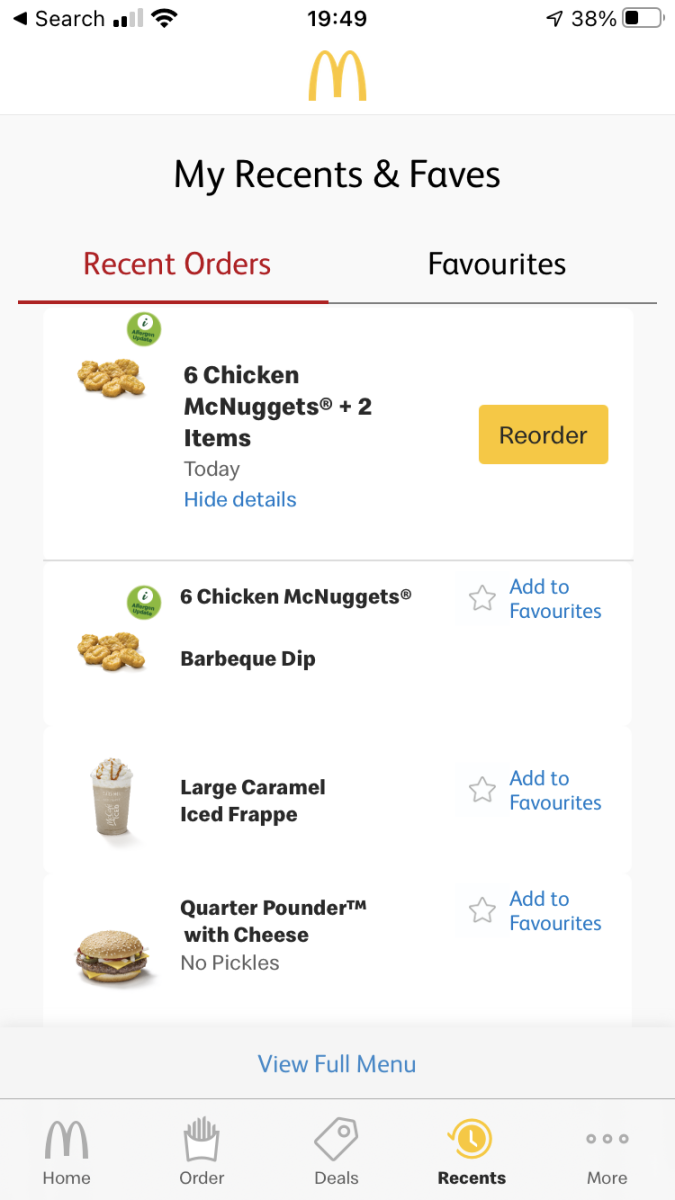Add Large Caramel Iced Frappe to Favourites

click(536, 790)
